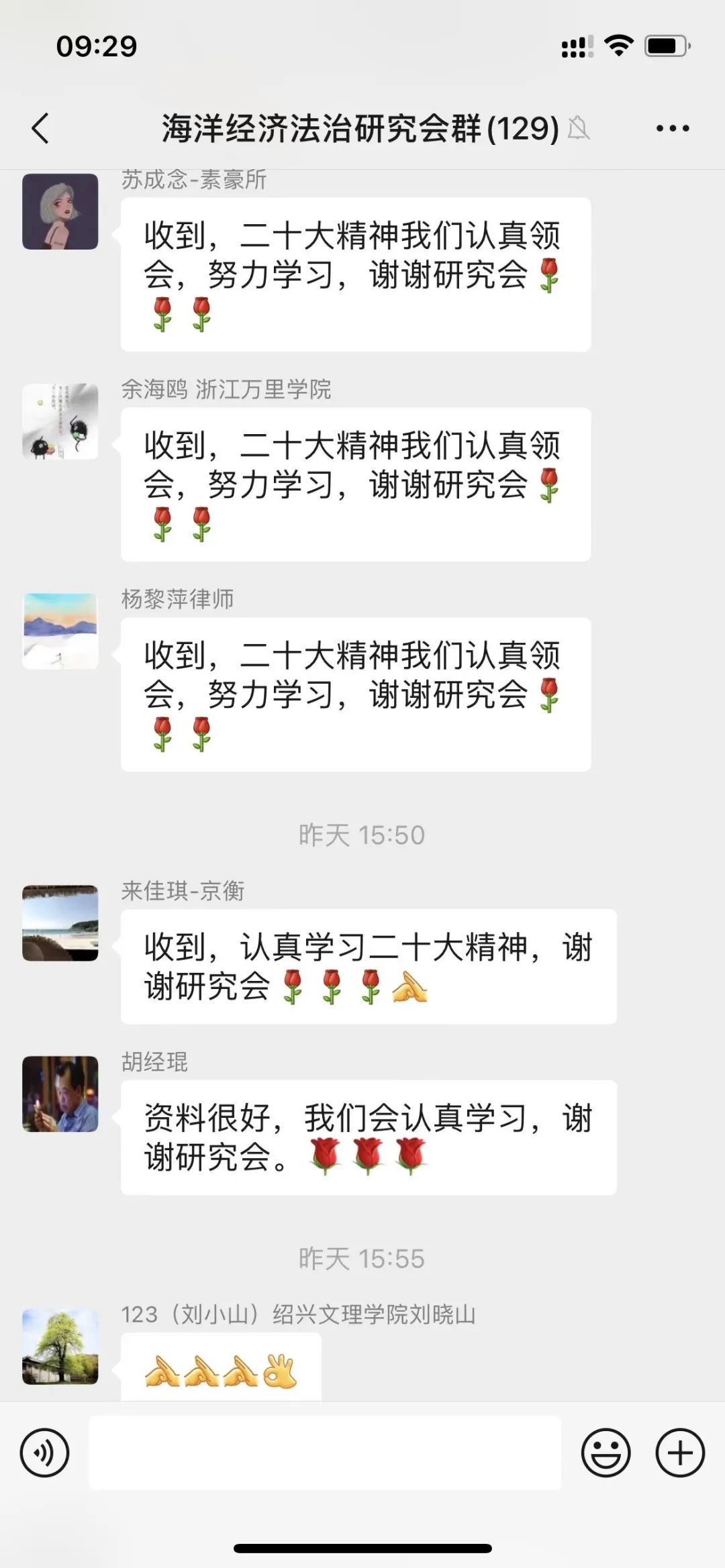Open the plus attachment menu
725x1568 pixels.
click(680, 1453)
